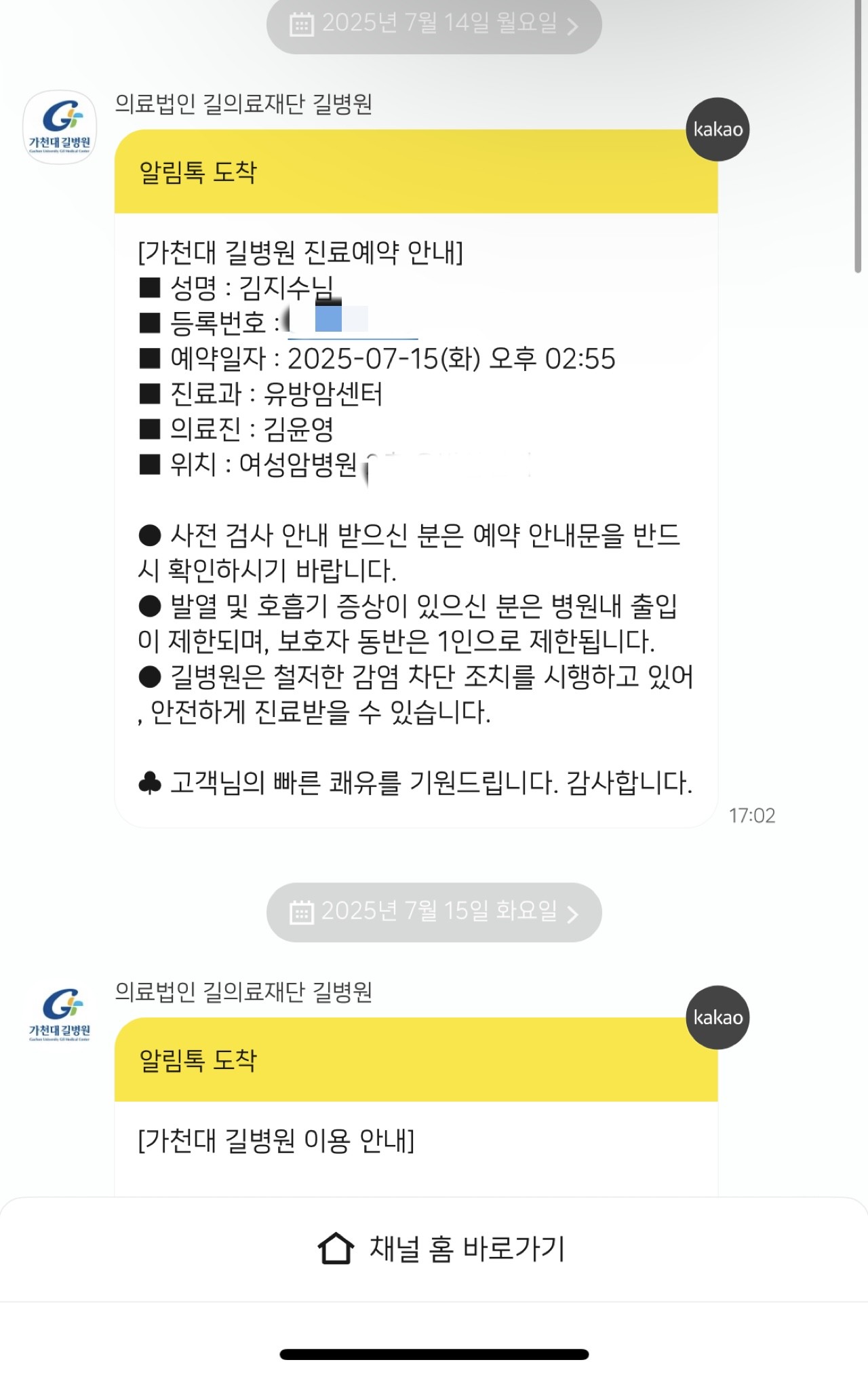Viewport: 868px width, 1377px height.
Task: Tap 채널 홈 바로가기 button
Action: click(441, 1249)
